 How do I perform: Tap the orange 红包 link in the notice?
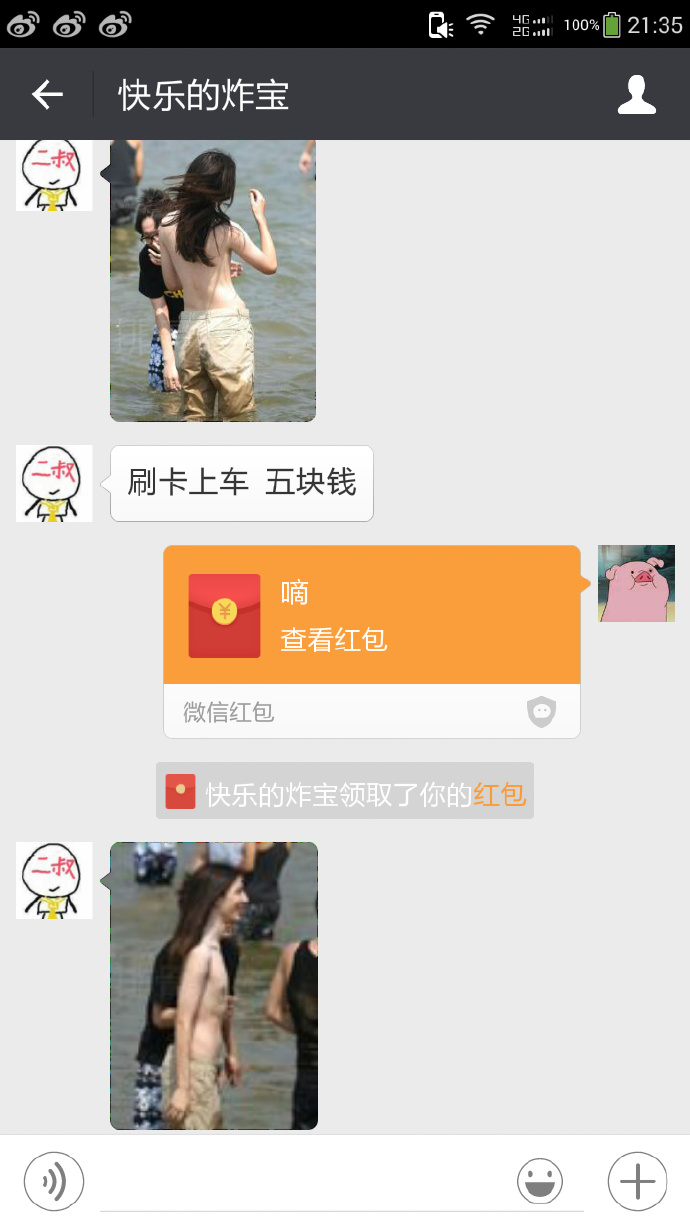[x=499, y=795]
